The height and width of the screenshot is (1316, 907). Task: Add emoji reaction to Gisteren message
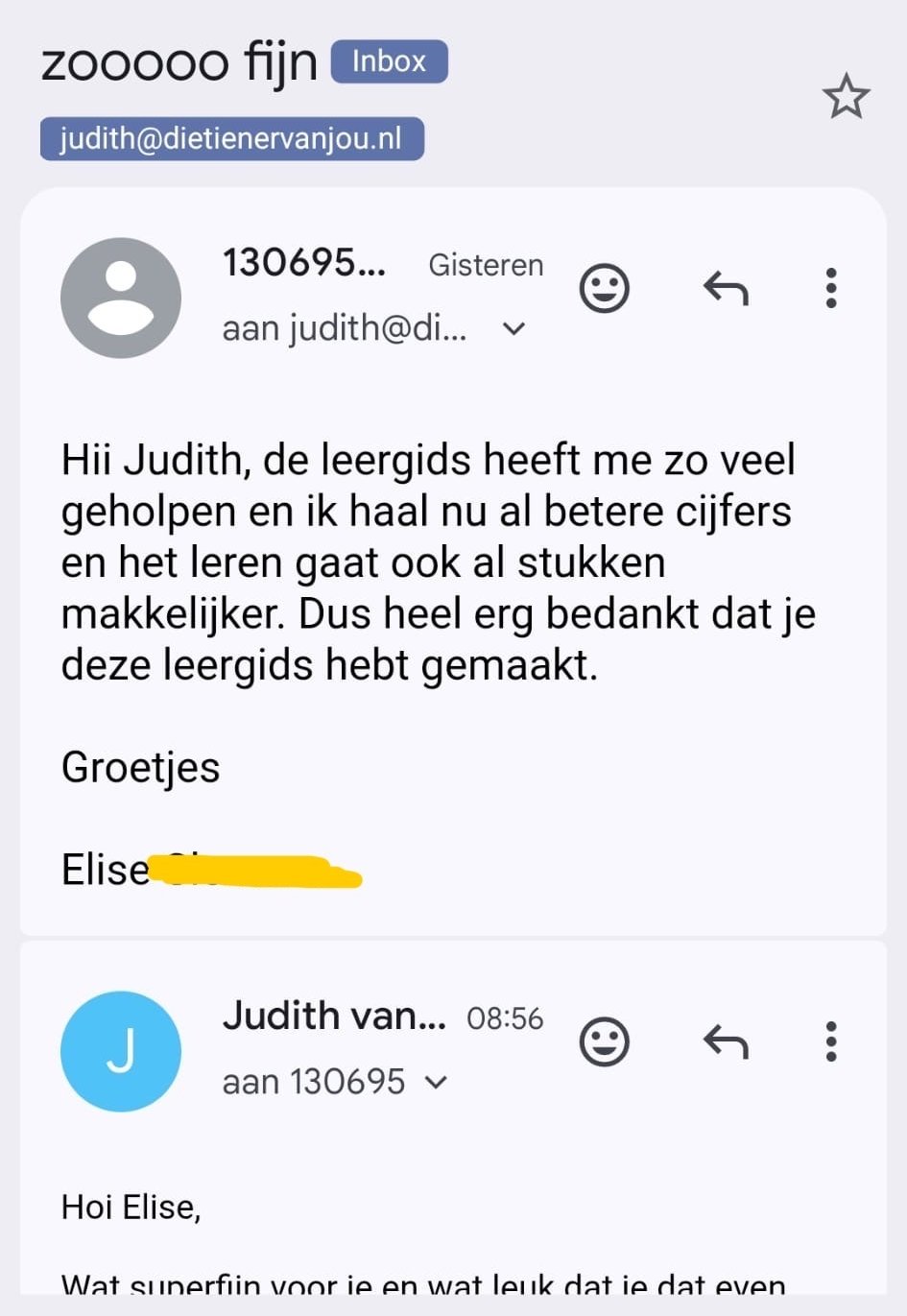(x=605, y=288)
